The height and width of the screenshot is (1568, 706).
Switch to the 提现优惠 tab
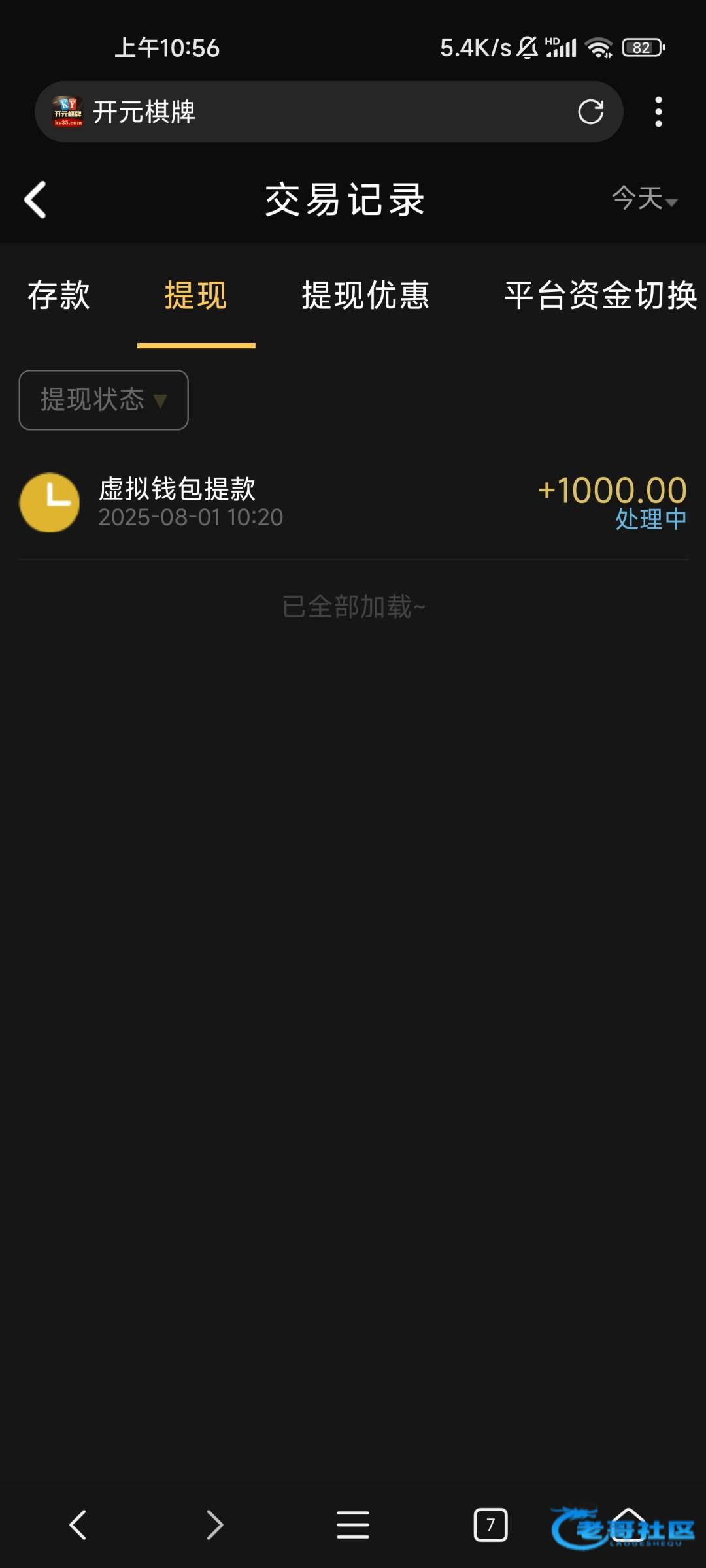365,295
